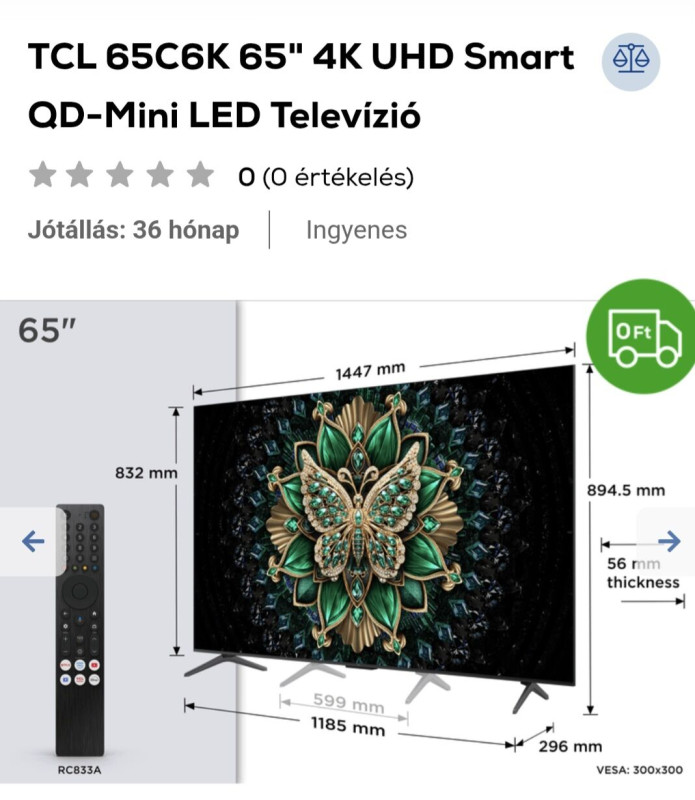Image resolution: width=695 pixels, height=800 pixels.
Task: Open the TV dimensions image in full view
Action: point(380,540)
